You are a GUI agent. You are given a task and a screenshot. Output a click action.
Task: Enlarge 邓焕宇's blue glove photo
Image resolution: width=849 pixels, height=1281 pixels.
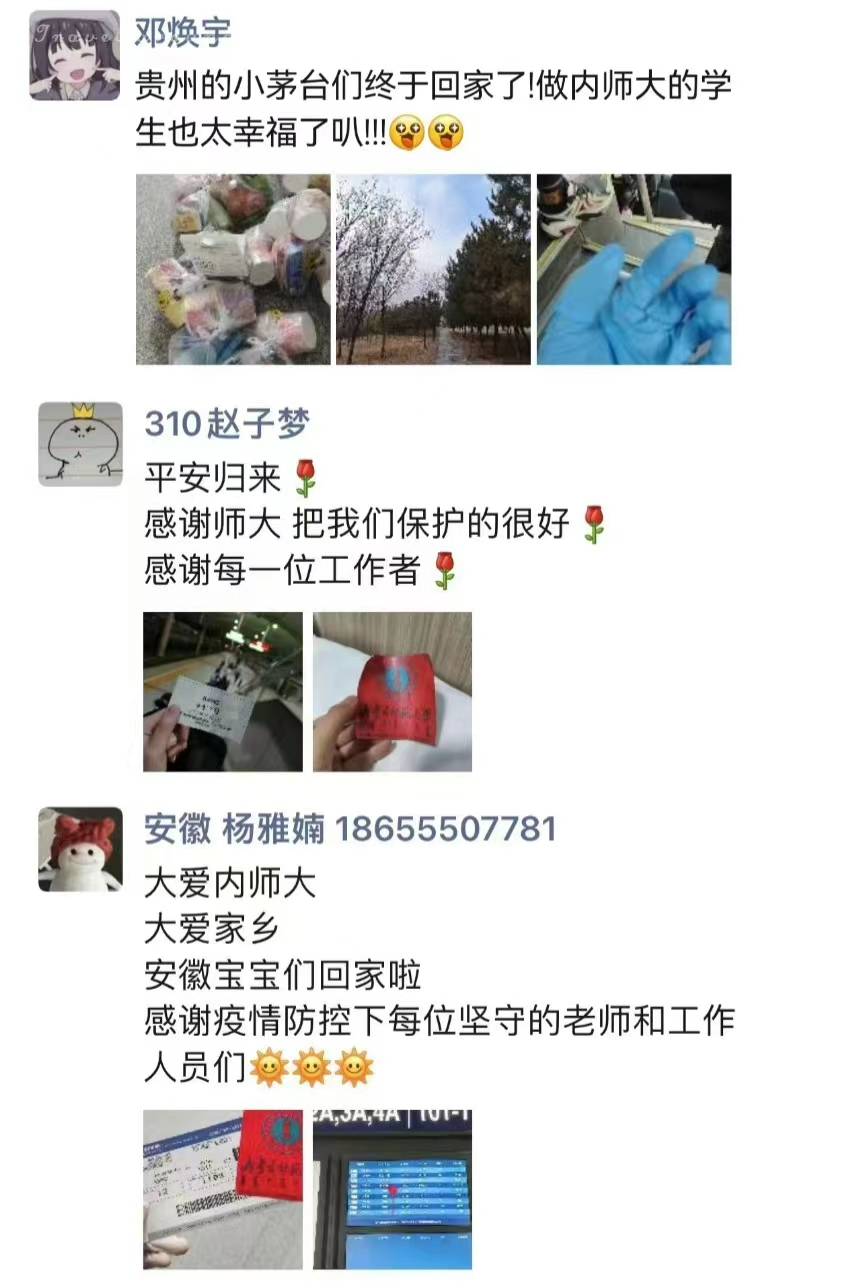[634, 269]
